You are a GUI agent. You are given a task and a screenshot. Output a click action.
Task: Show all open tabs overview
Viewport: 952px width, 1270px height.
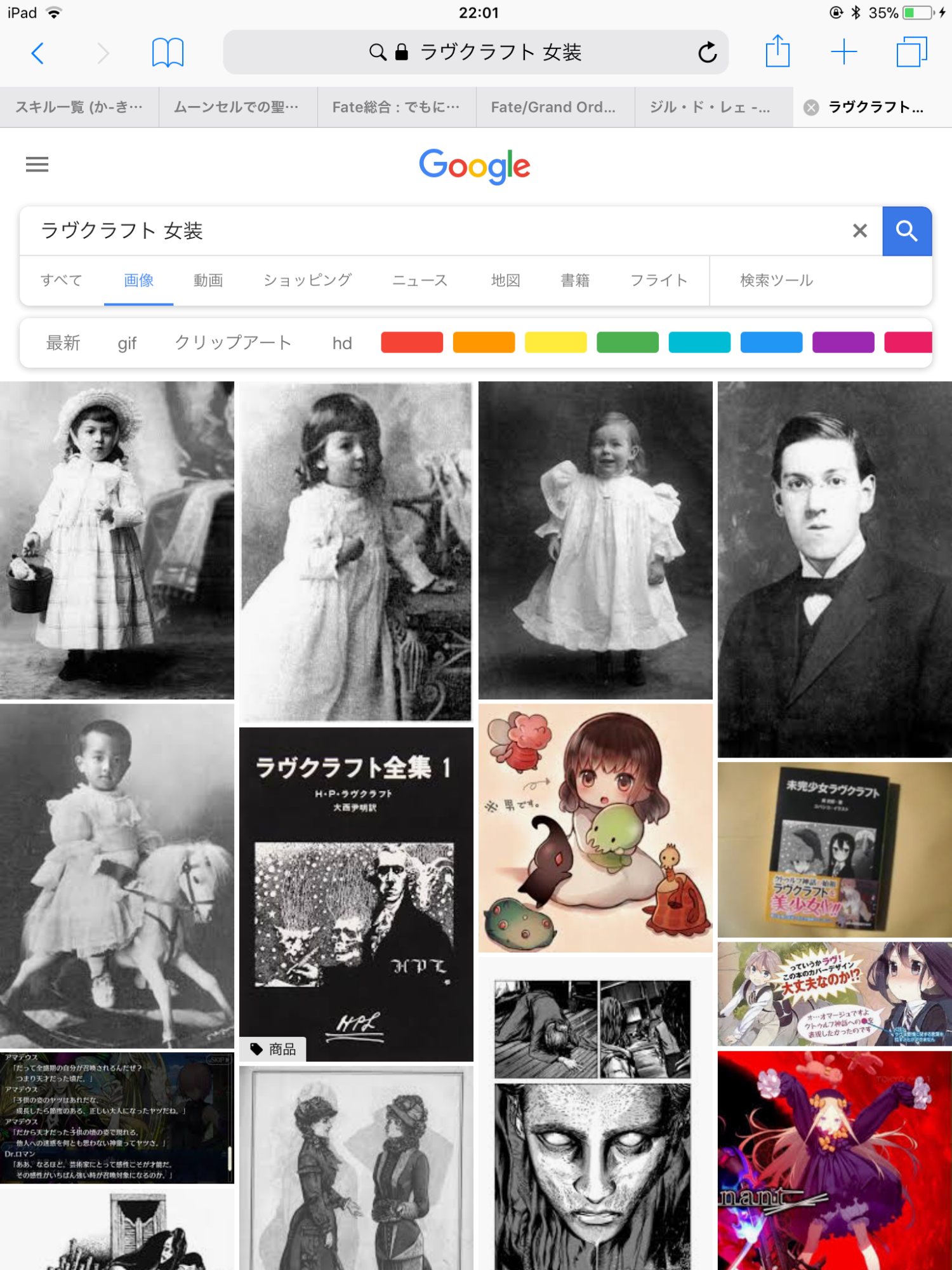[x=911, y=52]
